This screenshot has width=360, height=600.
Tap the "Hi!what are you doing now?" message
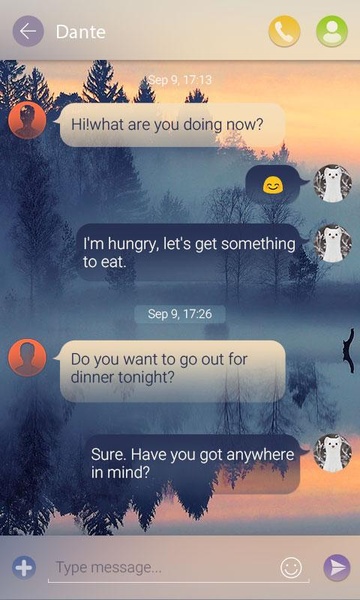172,125
